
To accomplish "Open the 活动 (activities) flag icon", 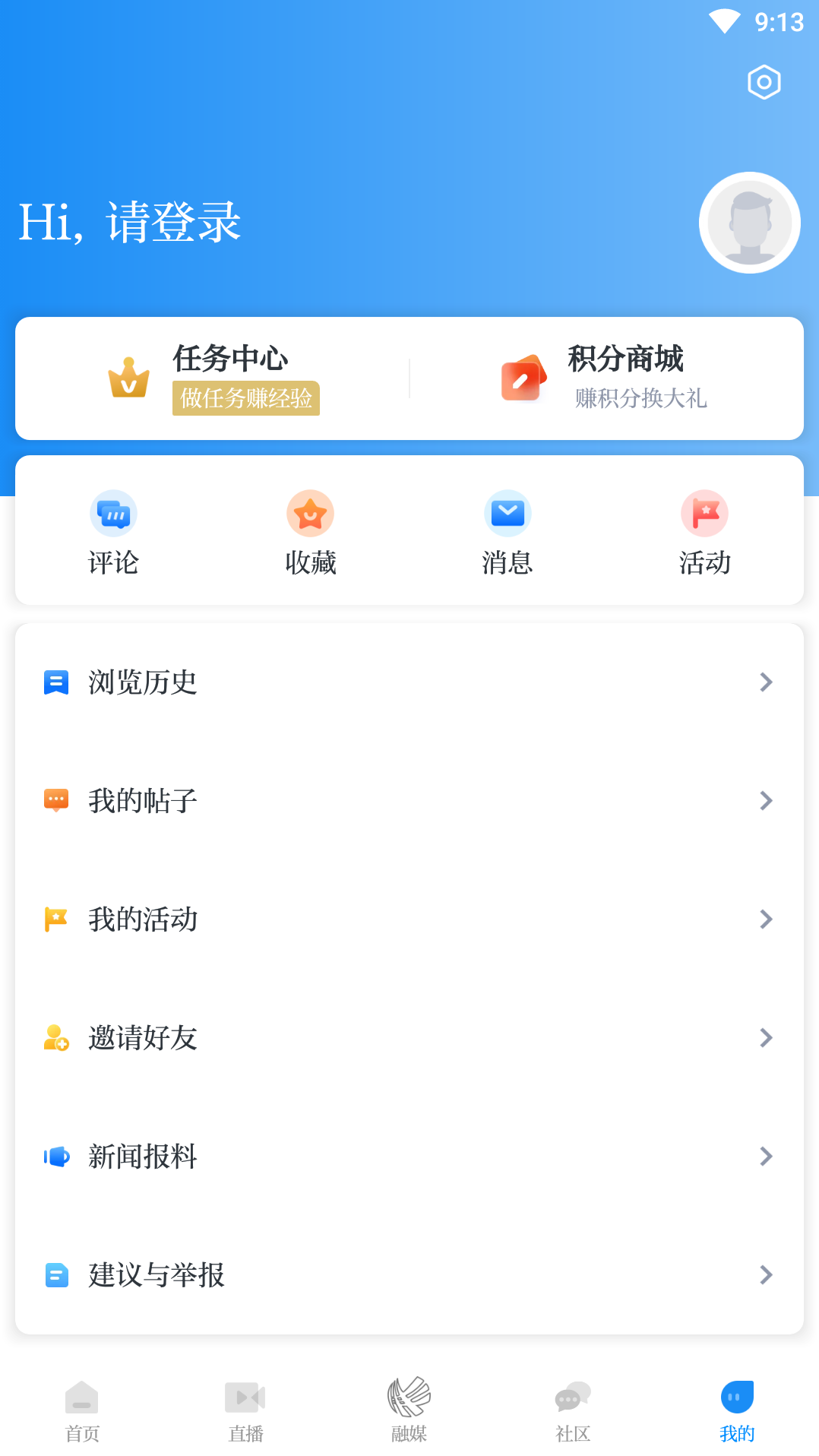I will point(705,513).
